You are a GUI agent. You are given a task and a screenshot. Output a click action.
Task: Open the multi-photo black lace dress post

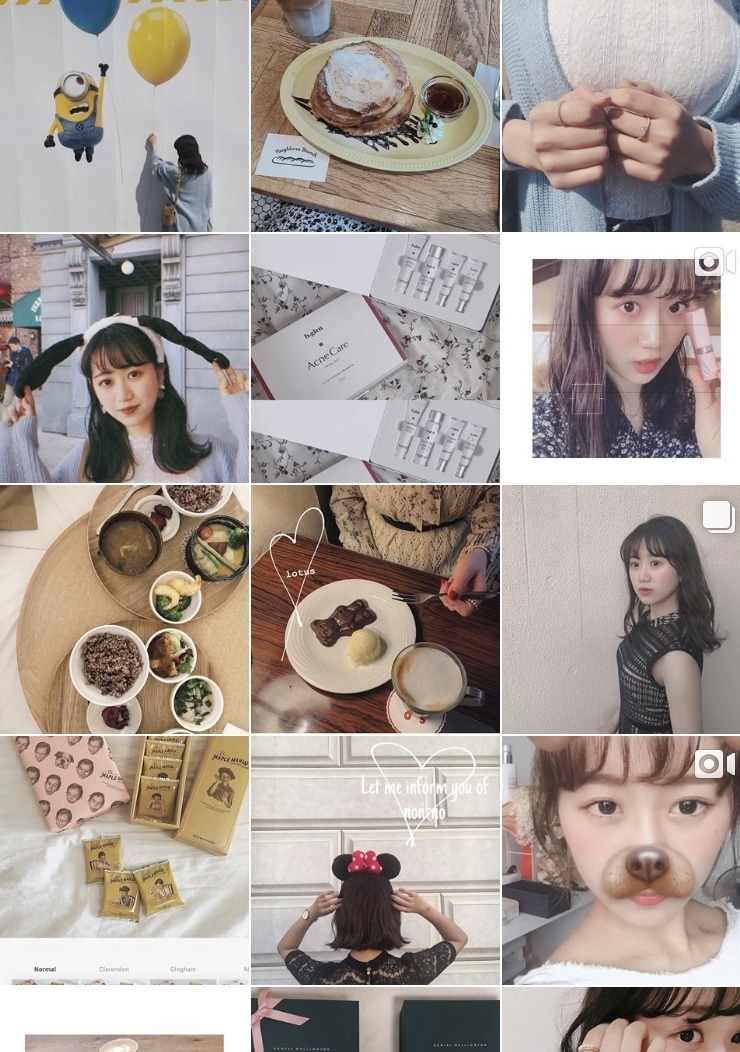[621, 609]
